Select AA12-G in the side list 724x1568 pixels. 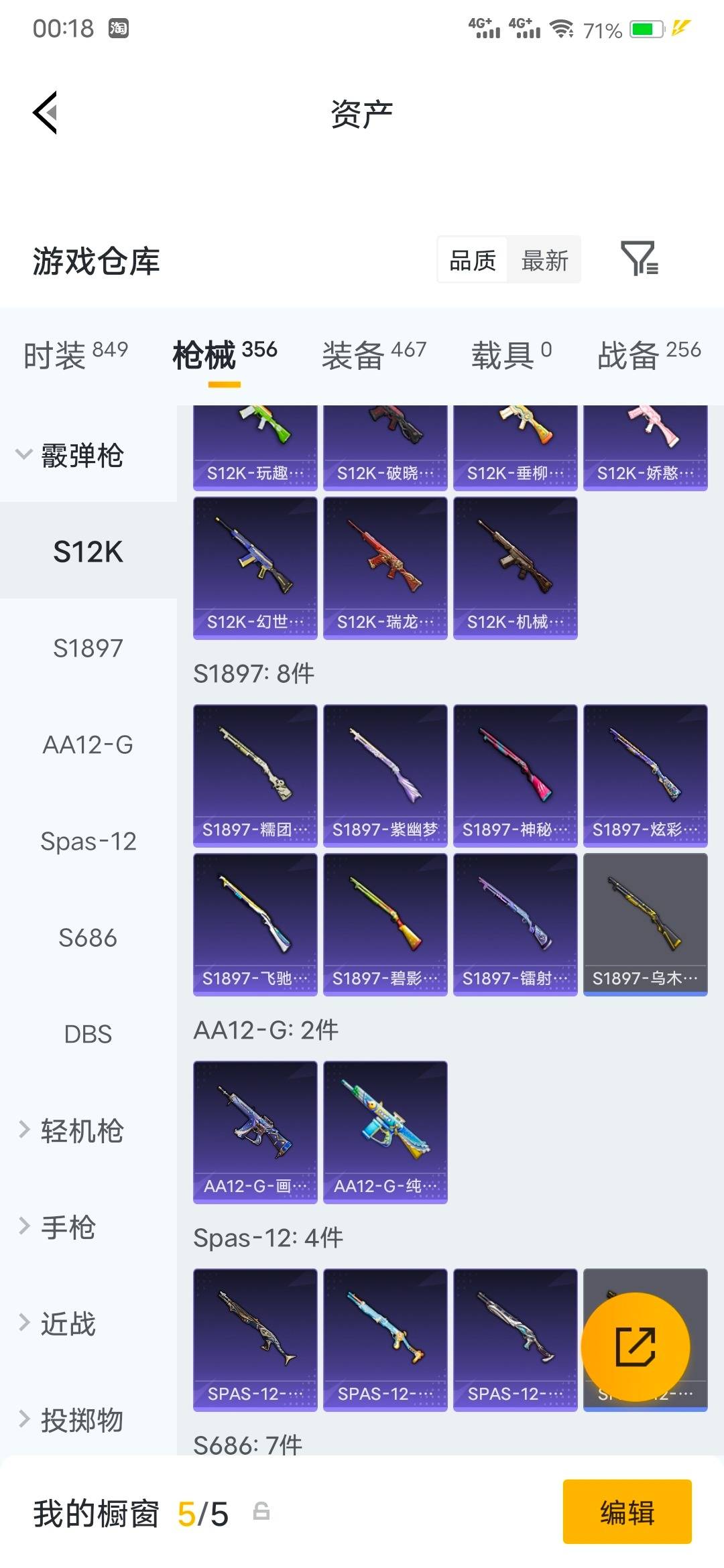88,744
